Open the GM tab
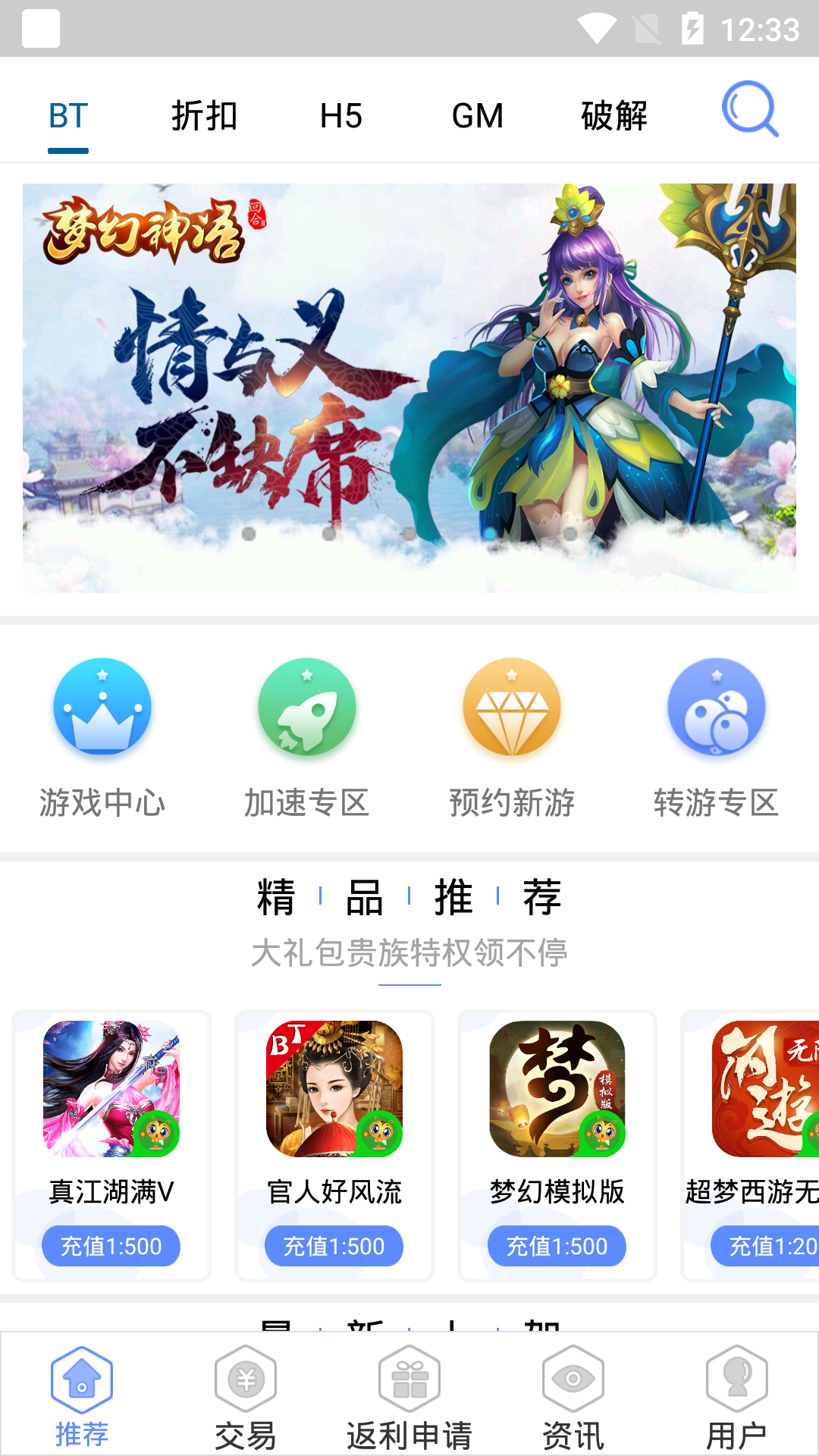 coord(478,115)
